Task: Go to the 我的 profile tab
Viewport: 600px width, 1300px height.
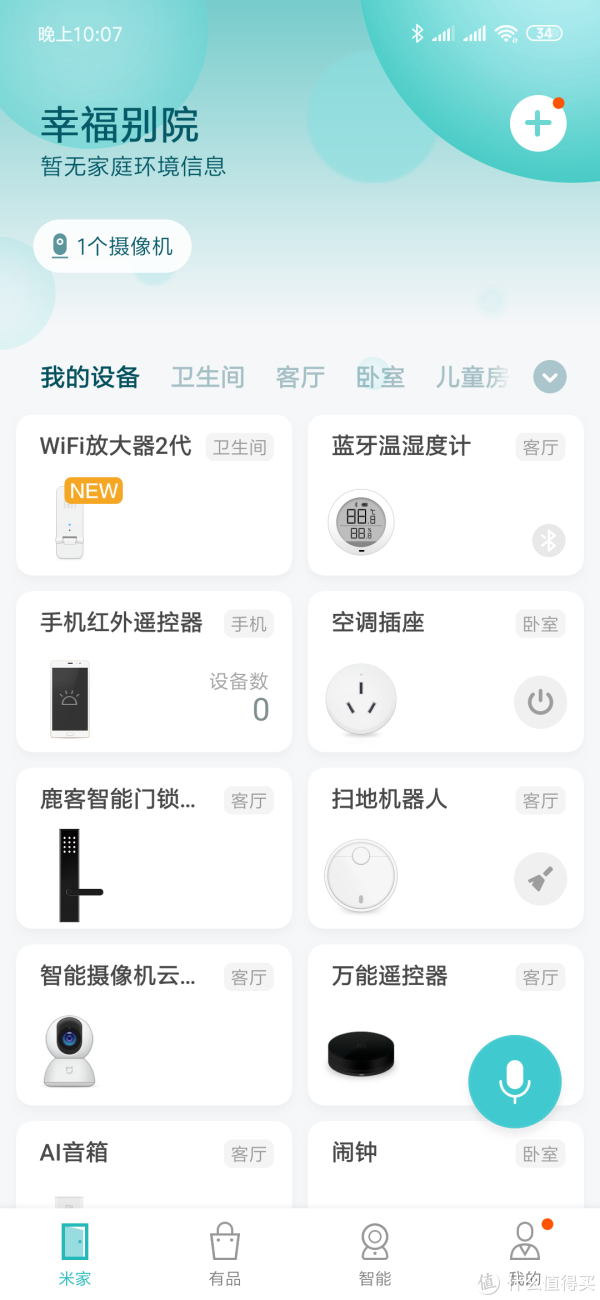Action: (525, 1254)
